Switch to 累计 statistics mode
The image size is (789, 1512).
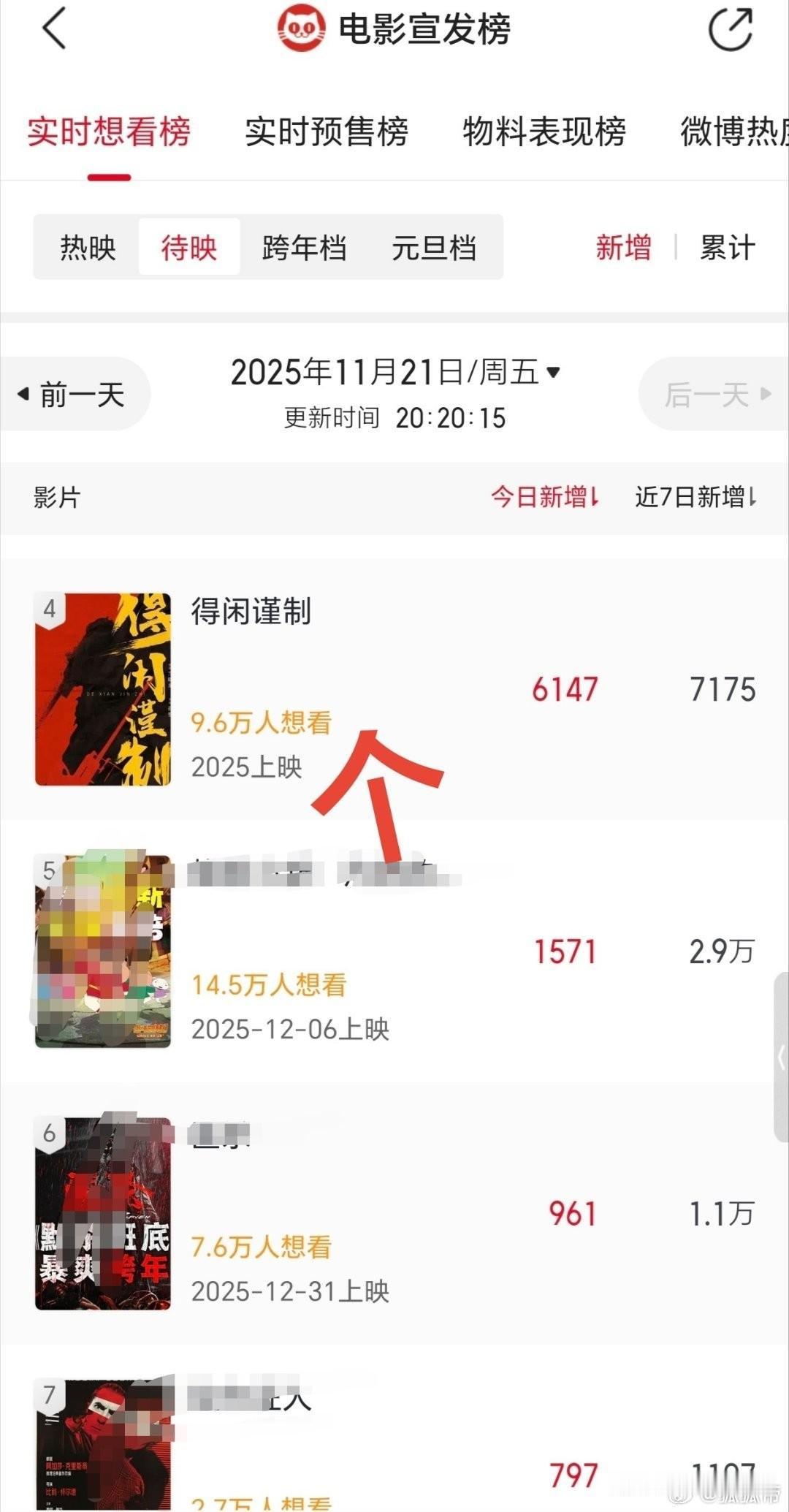726,248
